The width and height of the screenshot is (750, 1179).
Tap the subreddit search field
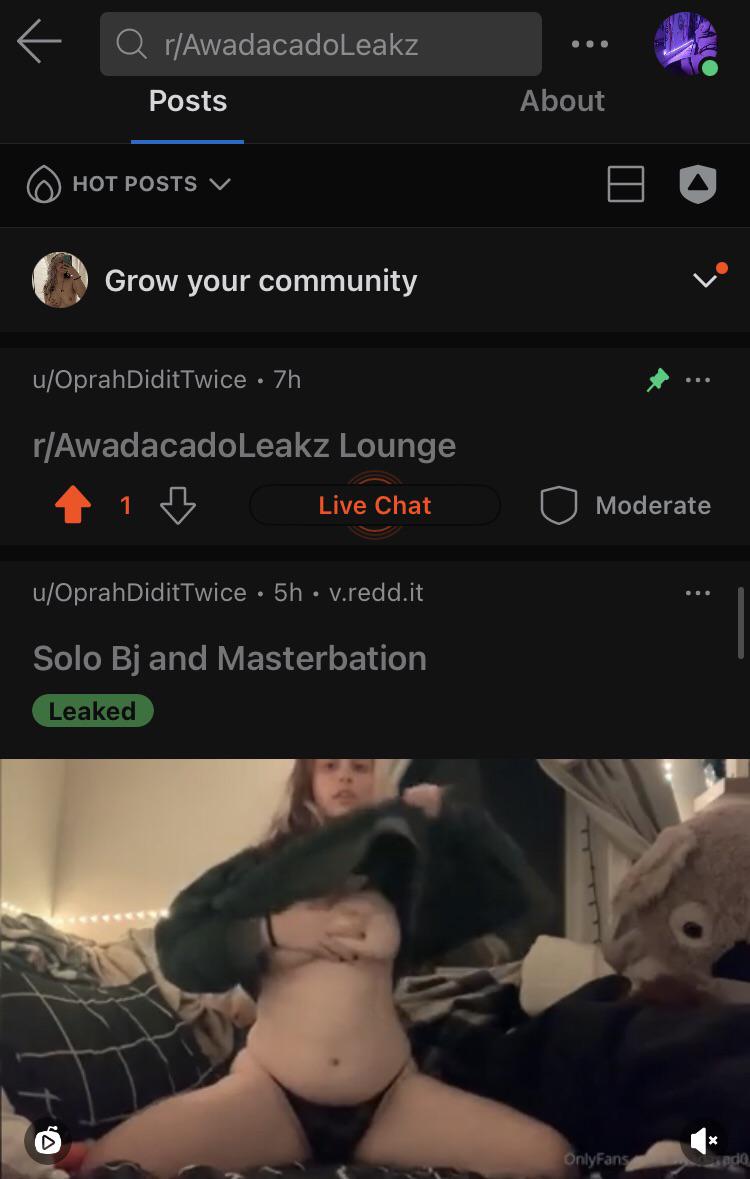click(320, 44)
